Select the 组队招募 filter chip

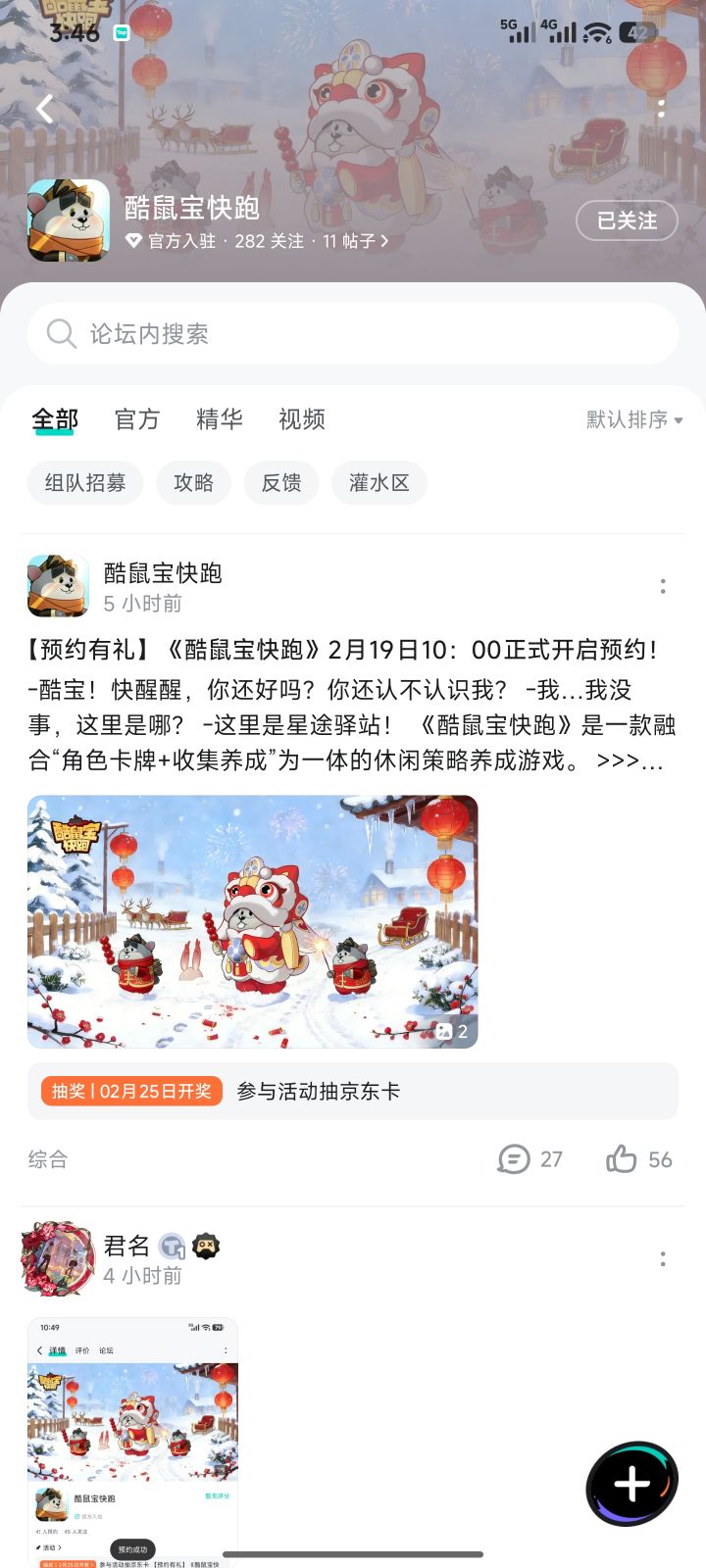tap(84, 482)
